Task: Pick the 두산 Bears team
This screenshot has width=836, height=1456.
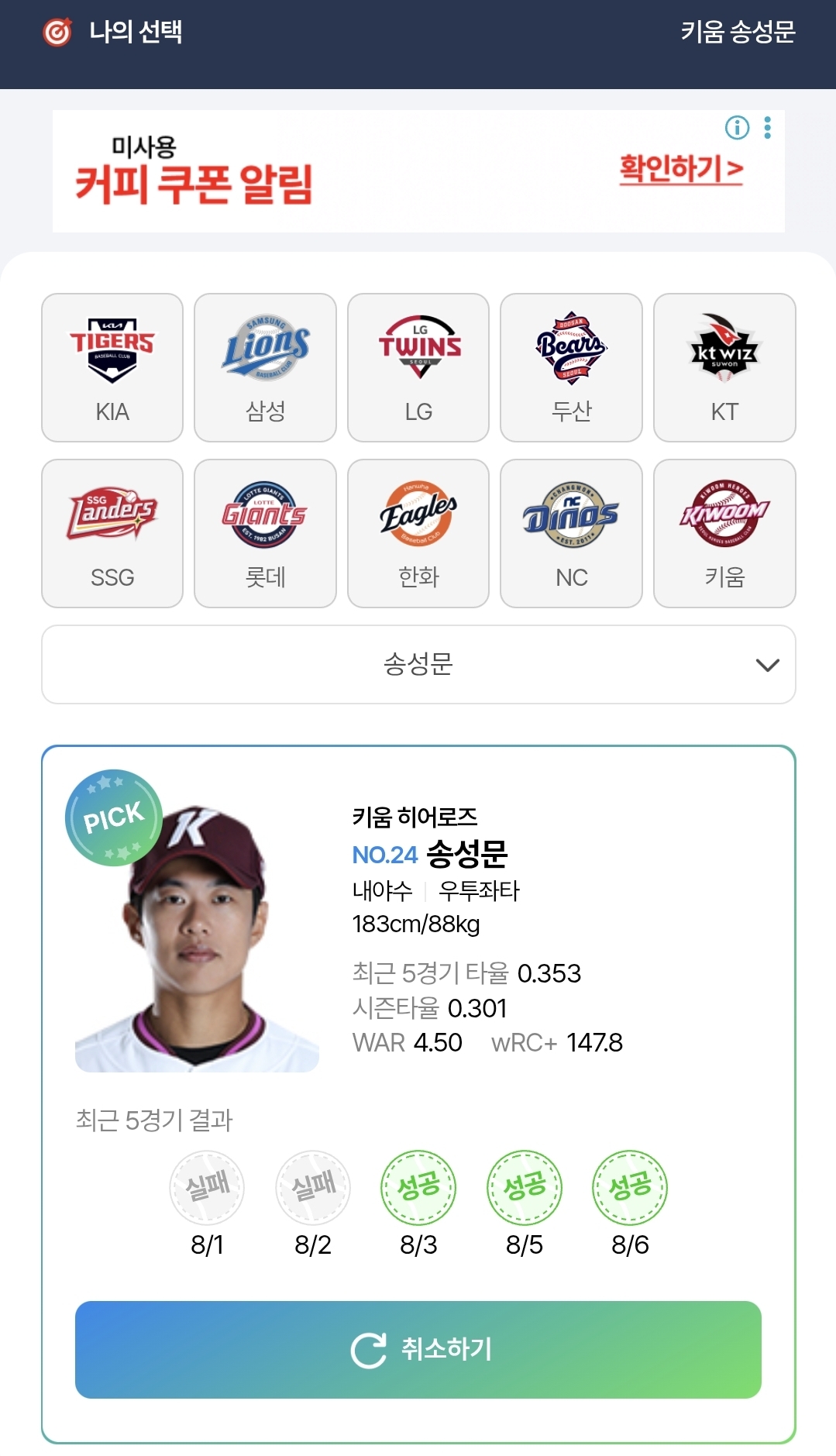Action: [x=571, y=367]
